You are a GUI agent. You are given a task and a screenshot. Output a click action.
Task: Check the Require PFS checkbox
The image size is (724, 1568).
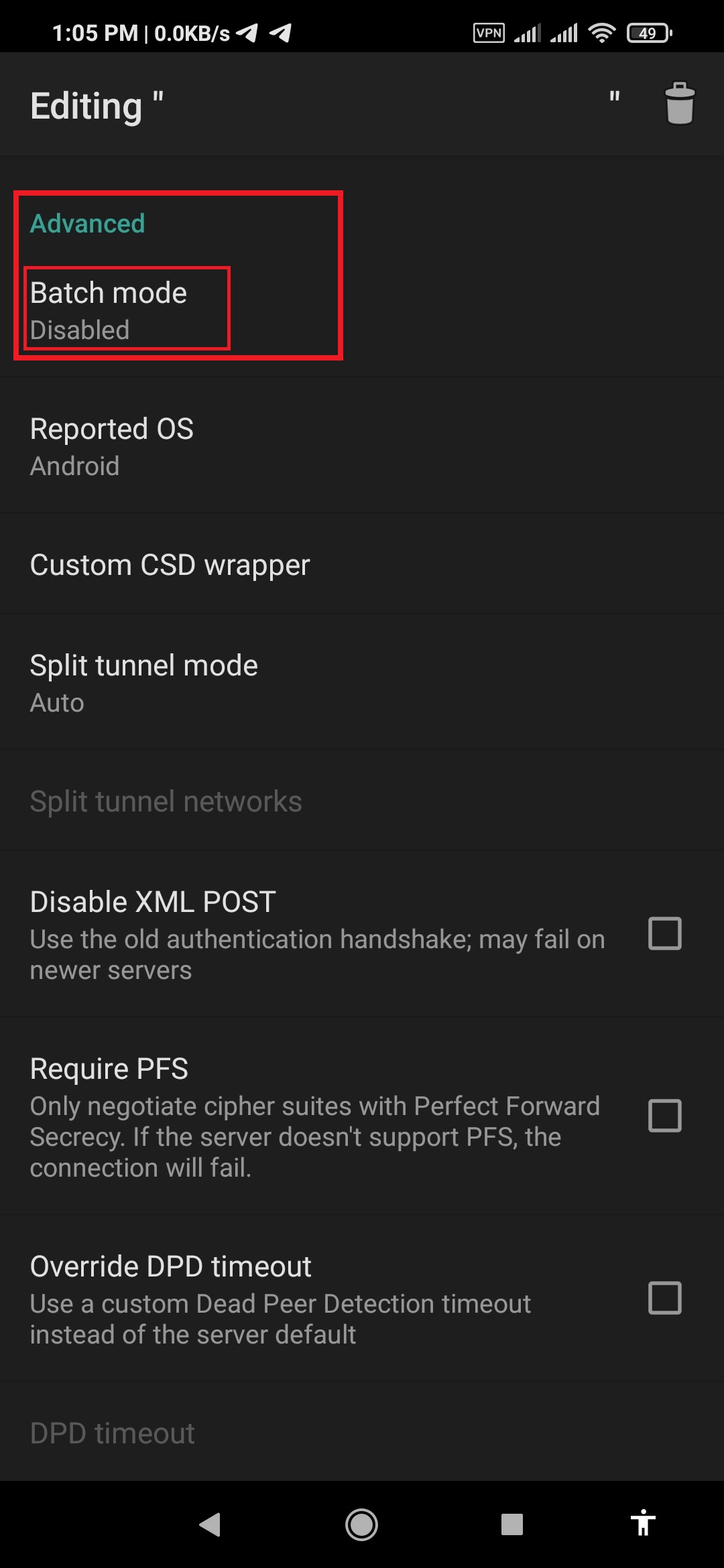664,1116
